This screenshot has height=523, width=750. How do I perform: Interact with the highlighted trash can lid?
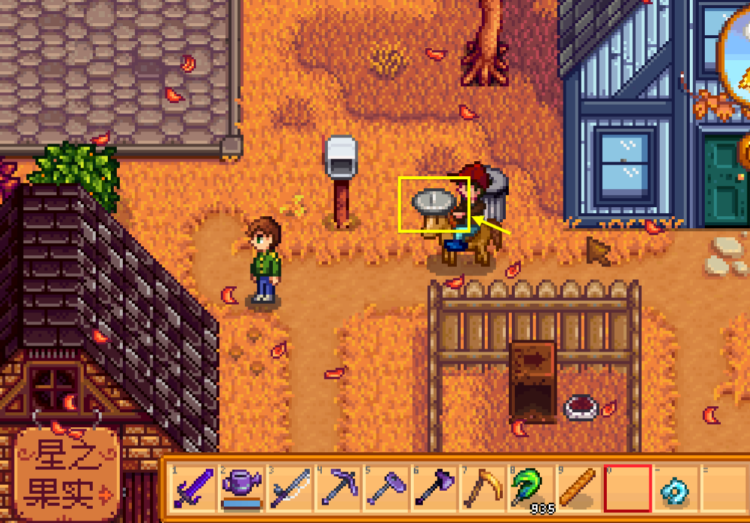point(434,201)
